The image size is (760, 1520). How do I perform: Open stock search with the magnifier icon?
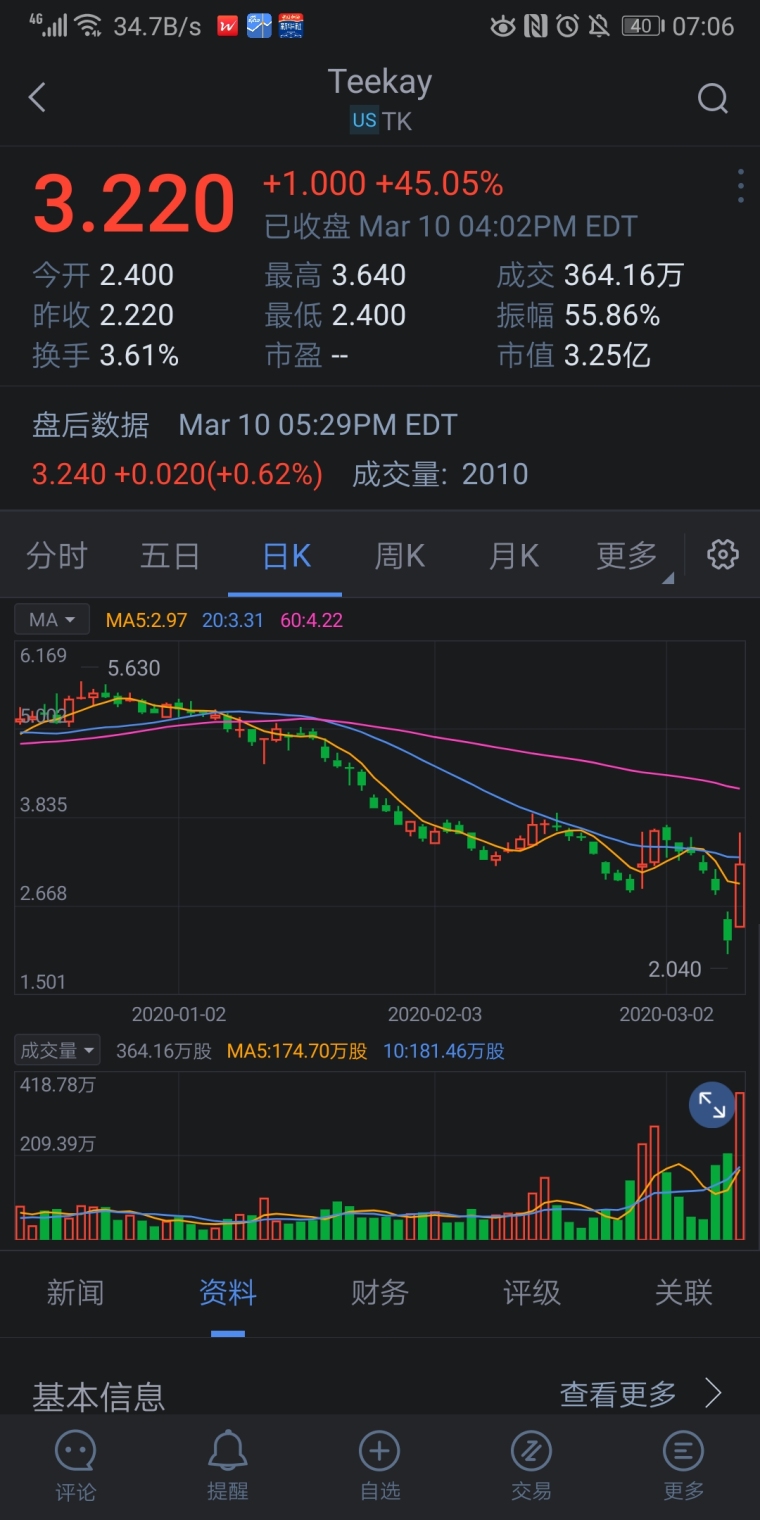click(712, 98)
